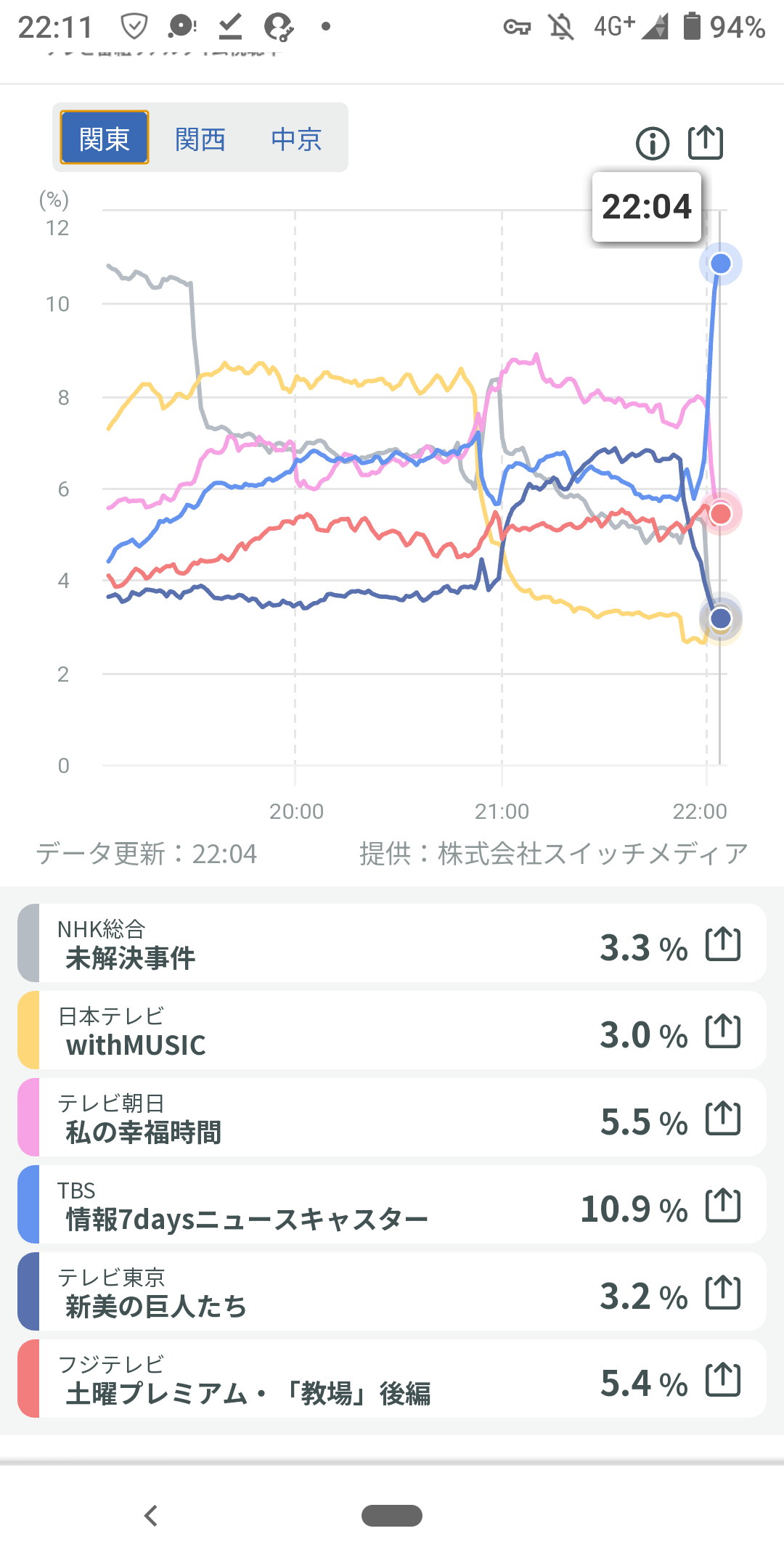This screenshot has height=1568, width=784.
Task: Share TBS 情報7daysニュースキャスター rating
Action: (x=723, y=1206)
